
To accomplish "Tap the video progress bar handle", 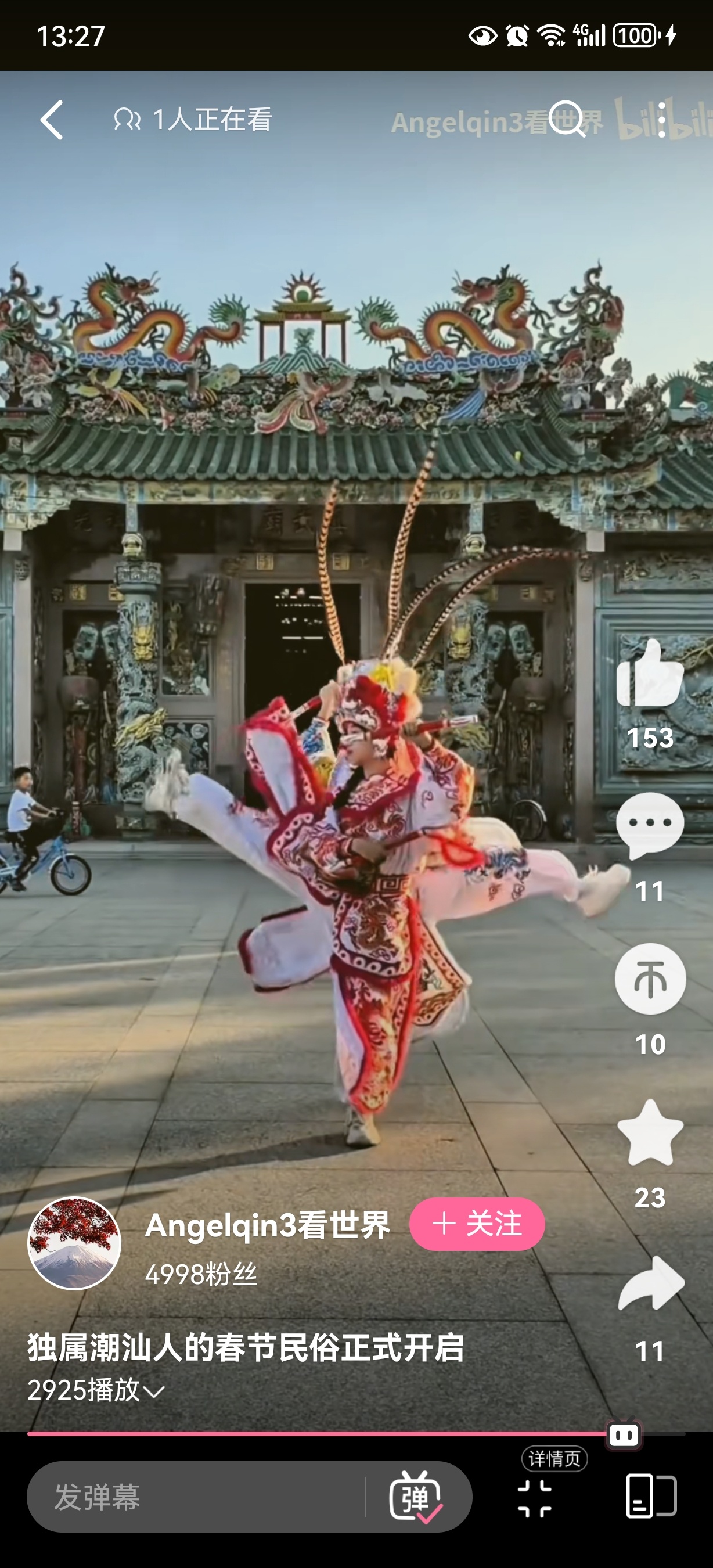I will [x=624, y=1434].
